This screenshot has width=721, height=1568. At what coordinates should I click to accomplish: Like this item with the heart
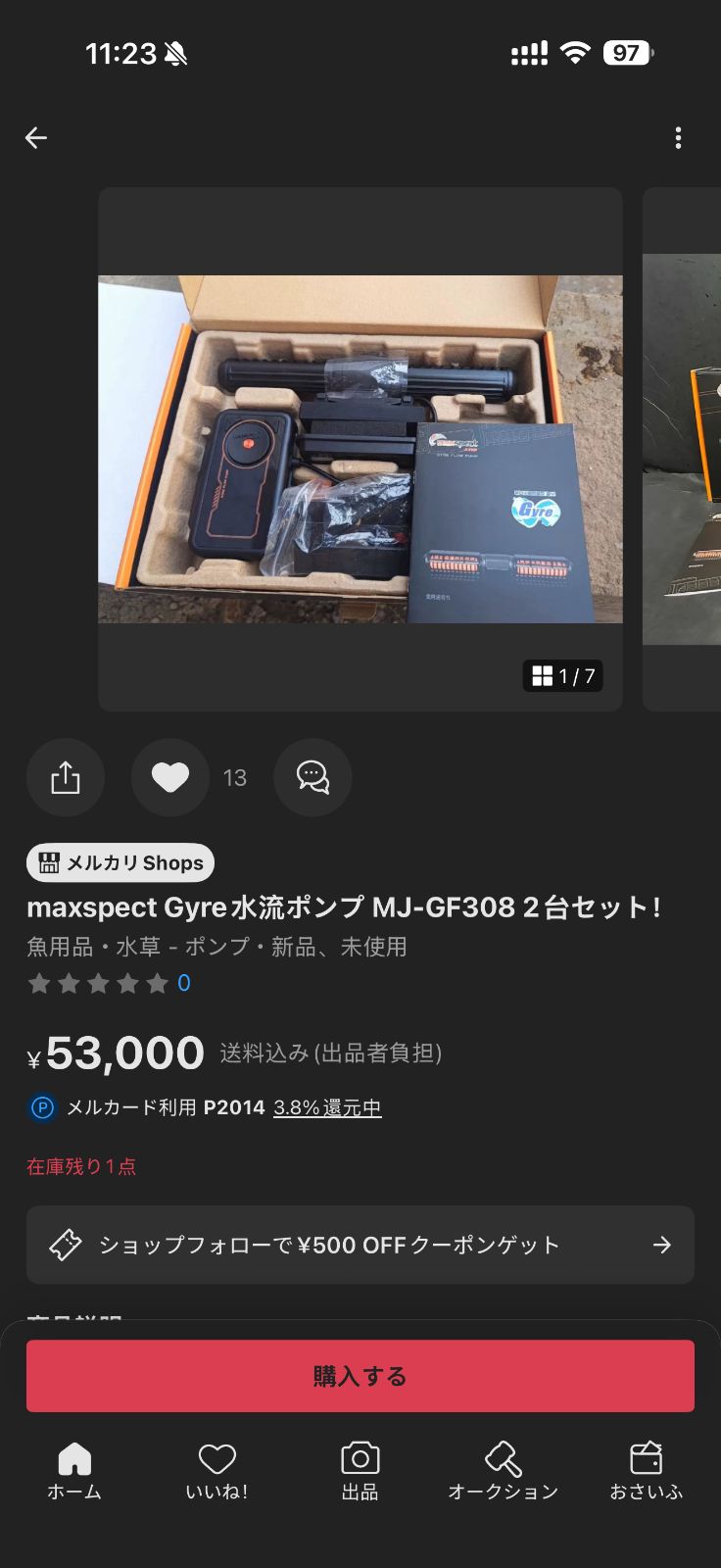point(170,778)
